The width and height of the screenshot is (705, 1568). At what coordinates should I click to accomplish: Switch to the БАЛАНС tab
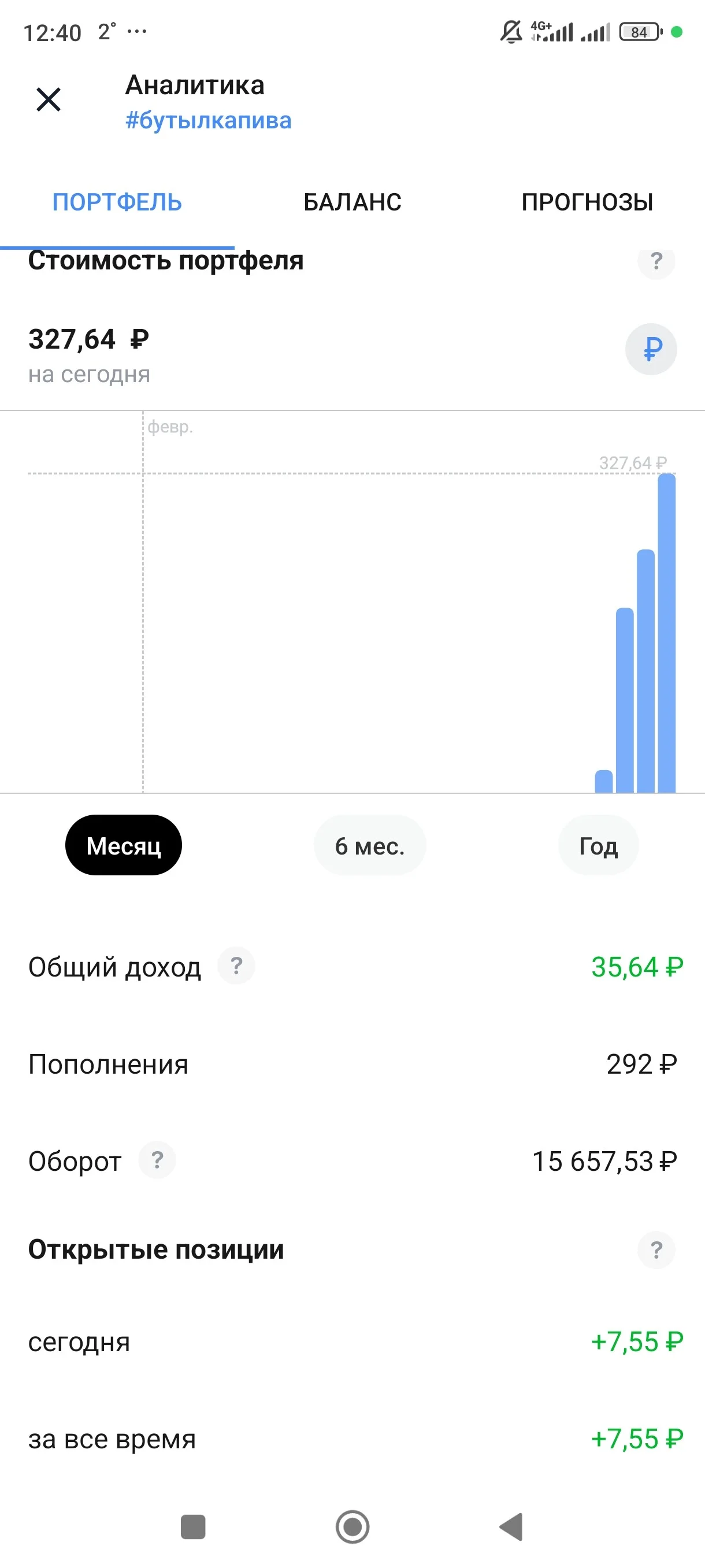352,202
